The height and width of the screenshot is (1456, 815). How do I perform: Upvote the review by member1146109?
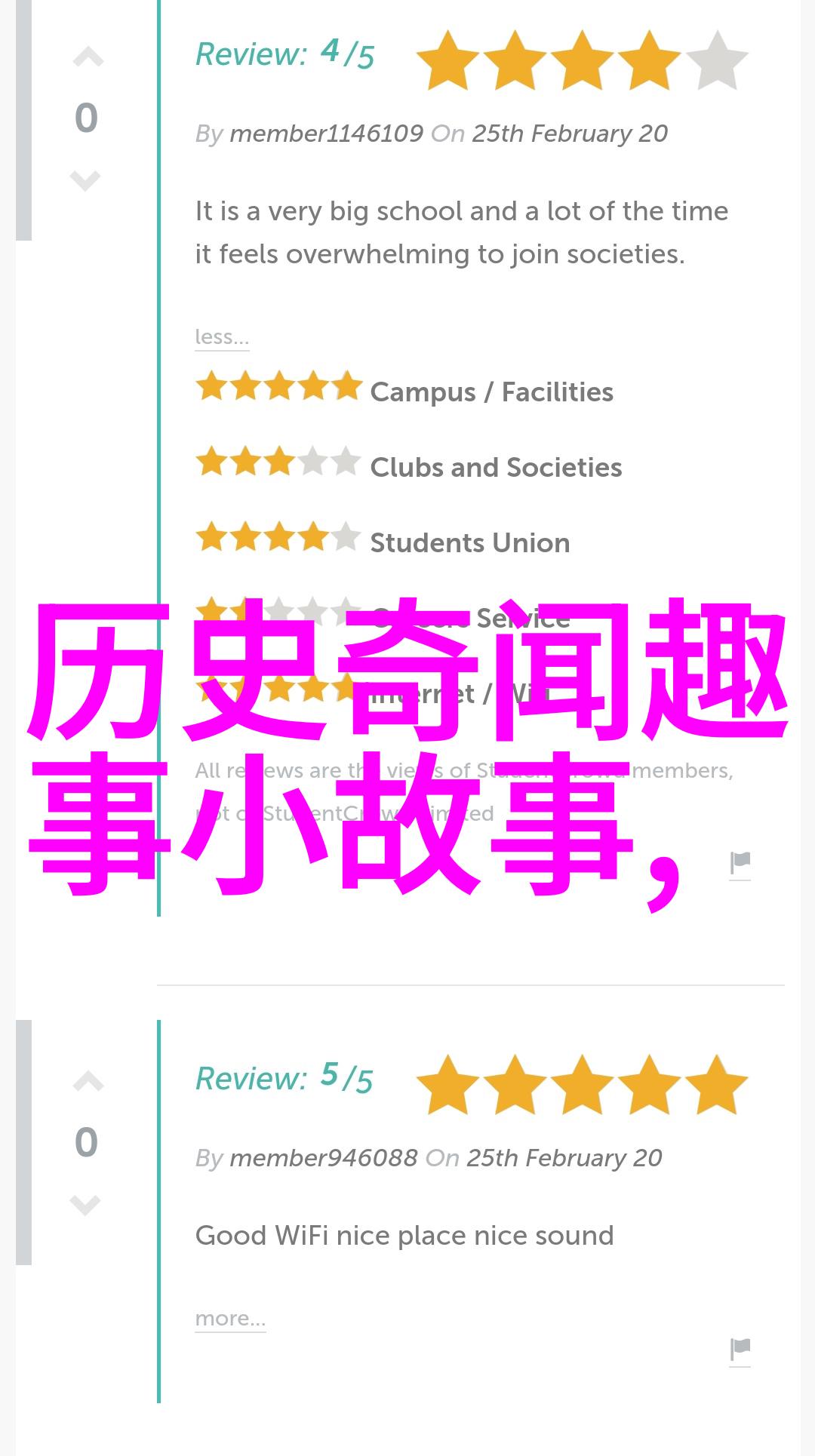[x=88, y=58]
